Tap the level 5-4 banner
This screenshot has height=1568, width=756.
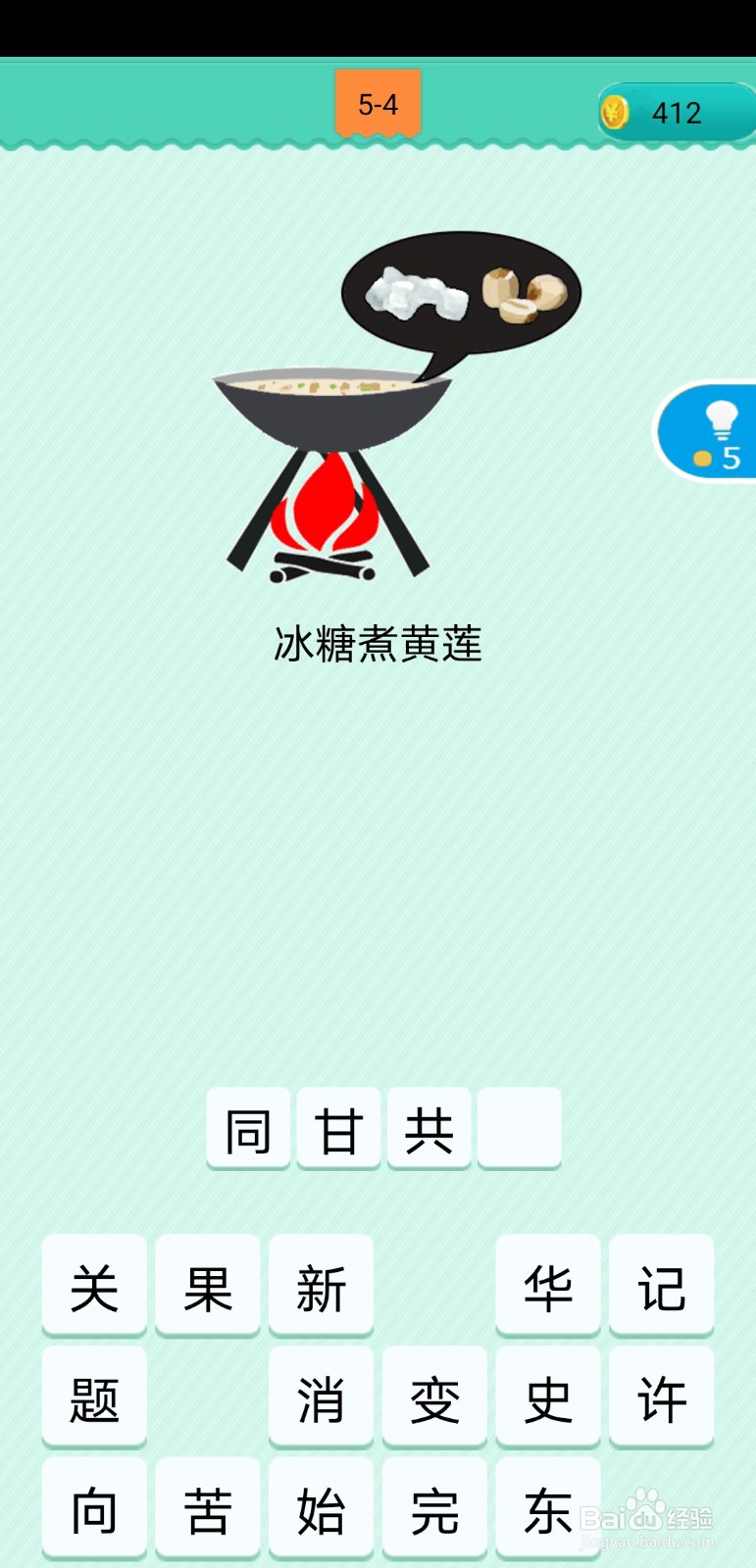(378, 101)
